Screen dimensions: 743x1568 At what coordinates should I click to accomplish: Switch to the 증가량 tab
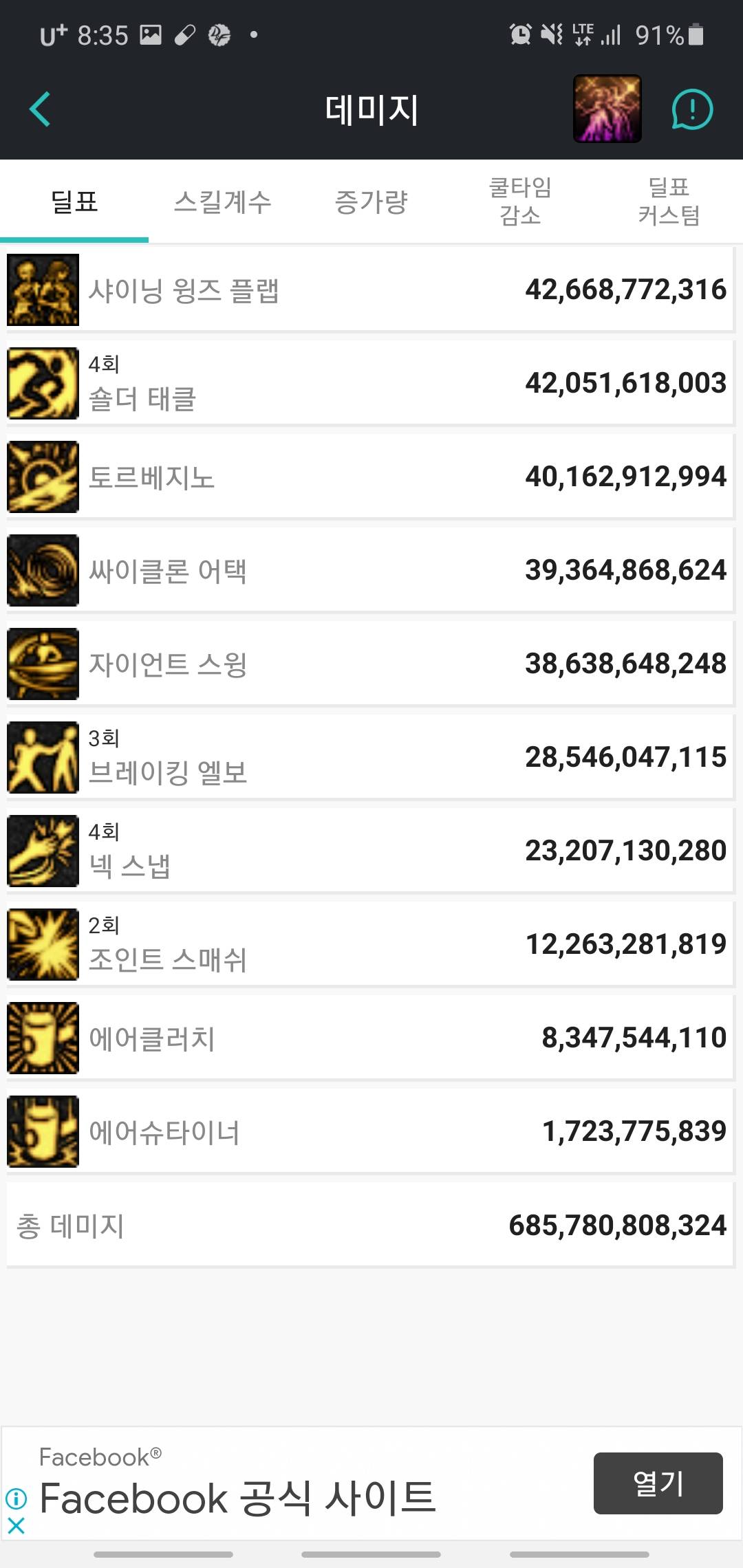click(x=371, y=202)
